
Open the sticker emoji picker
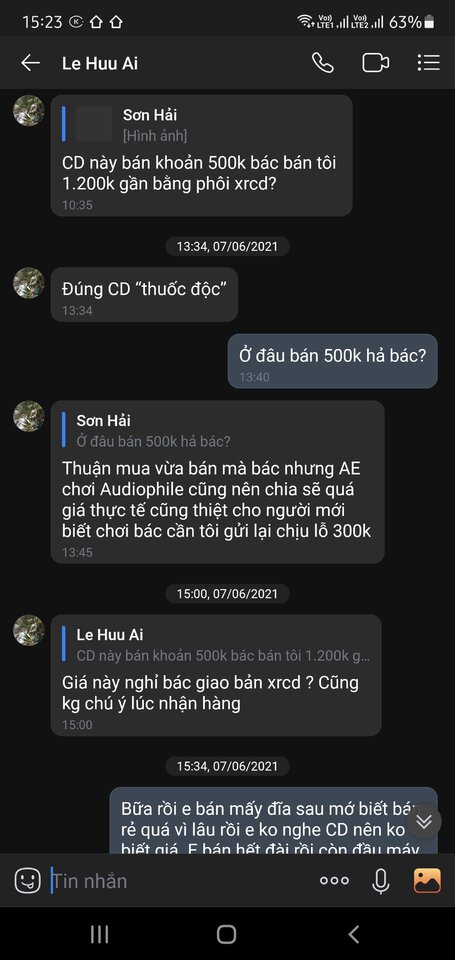(x=28, y=880)
